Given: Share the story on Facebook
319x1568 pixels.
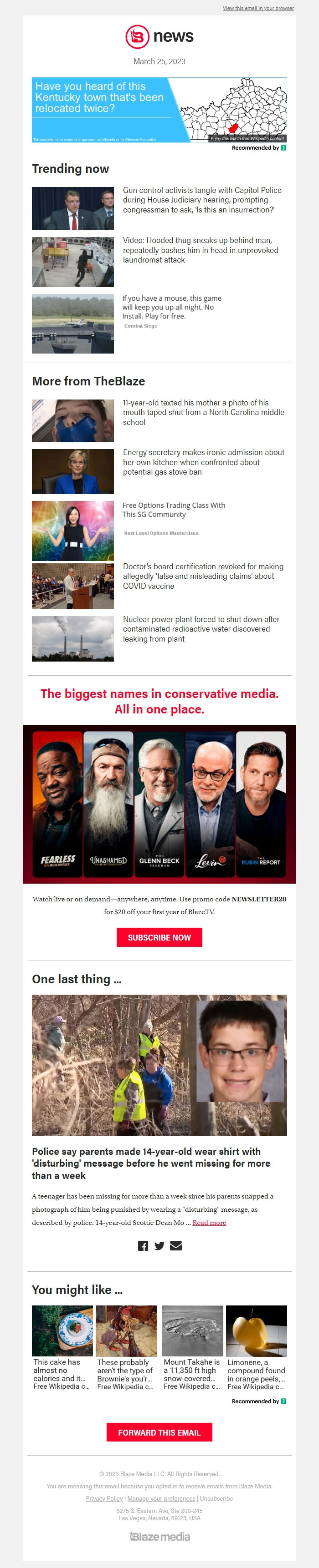Looking at the screenshot, I should point(143,1245).
